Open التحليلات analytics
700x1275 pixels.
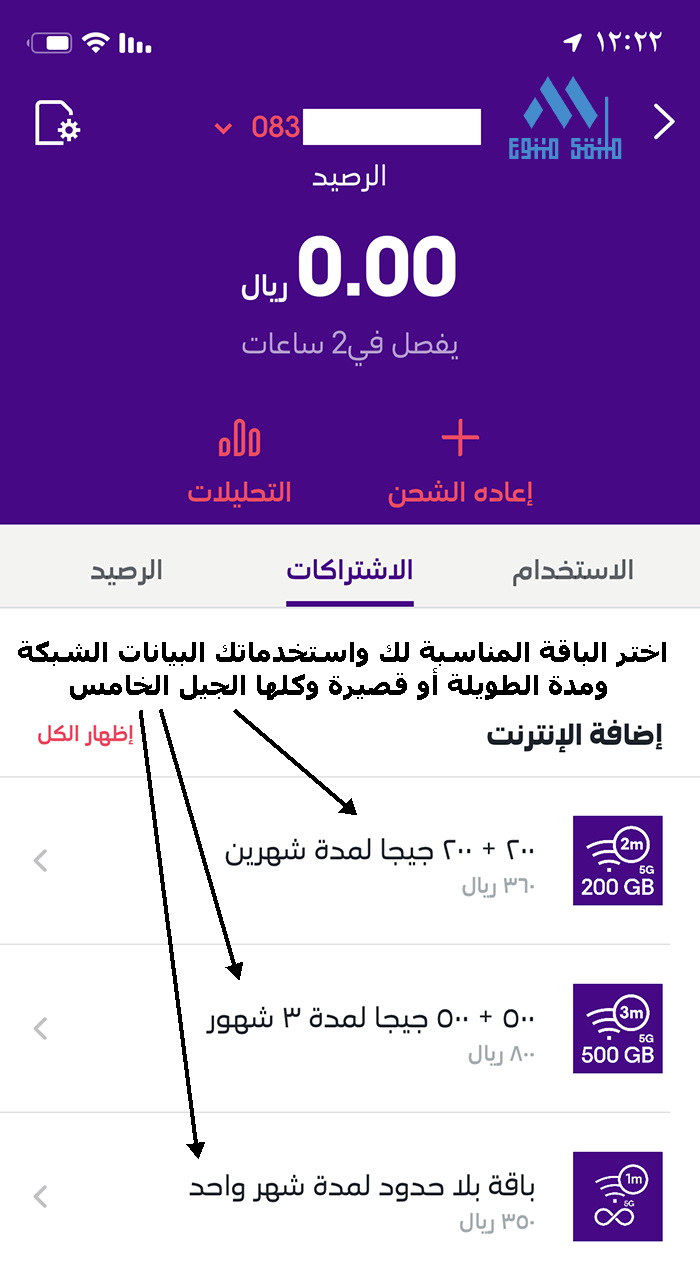point(239,465)
